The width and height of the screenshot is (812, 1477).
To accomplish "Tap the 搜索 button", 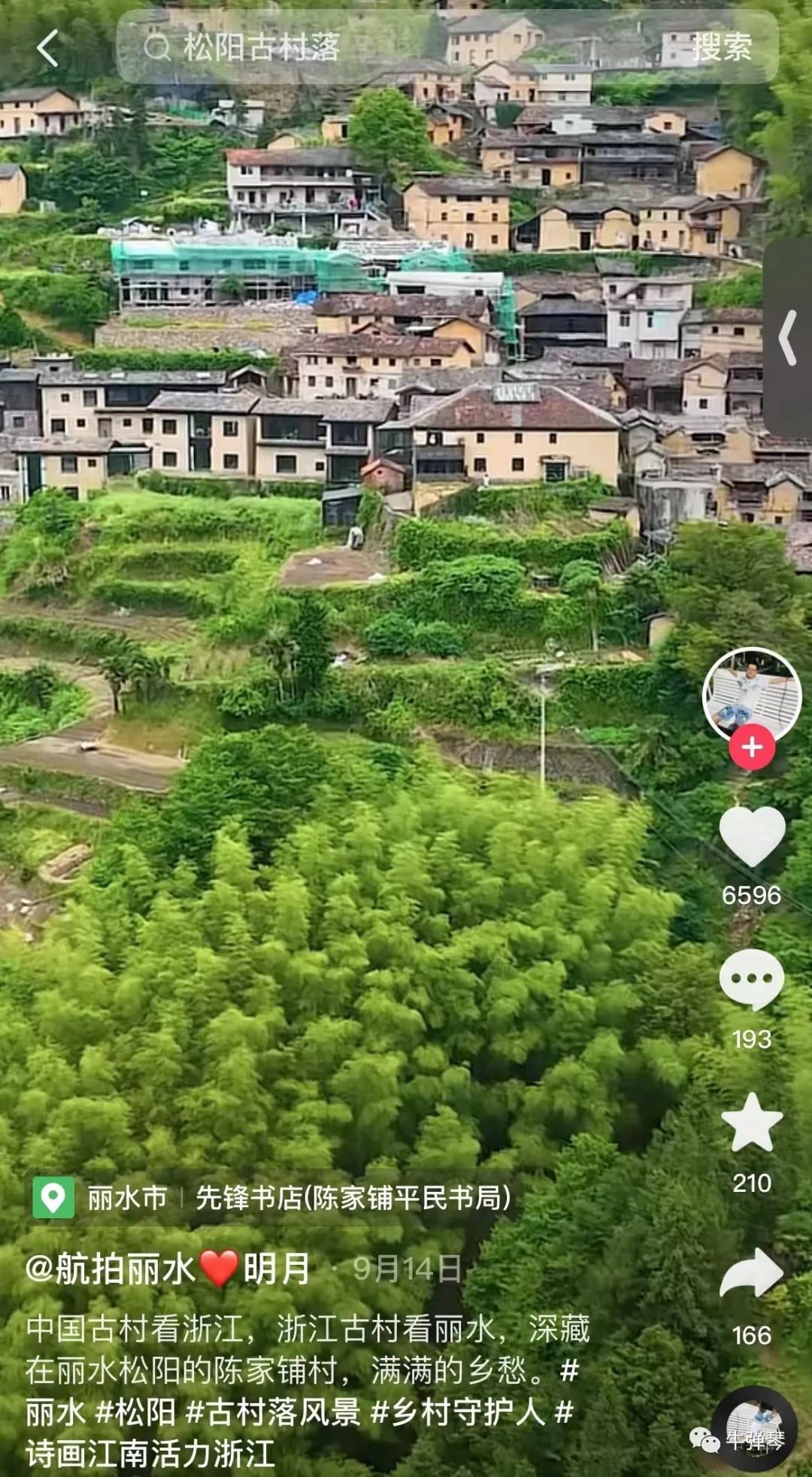I will point(723,47).
